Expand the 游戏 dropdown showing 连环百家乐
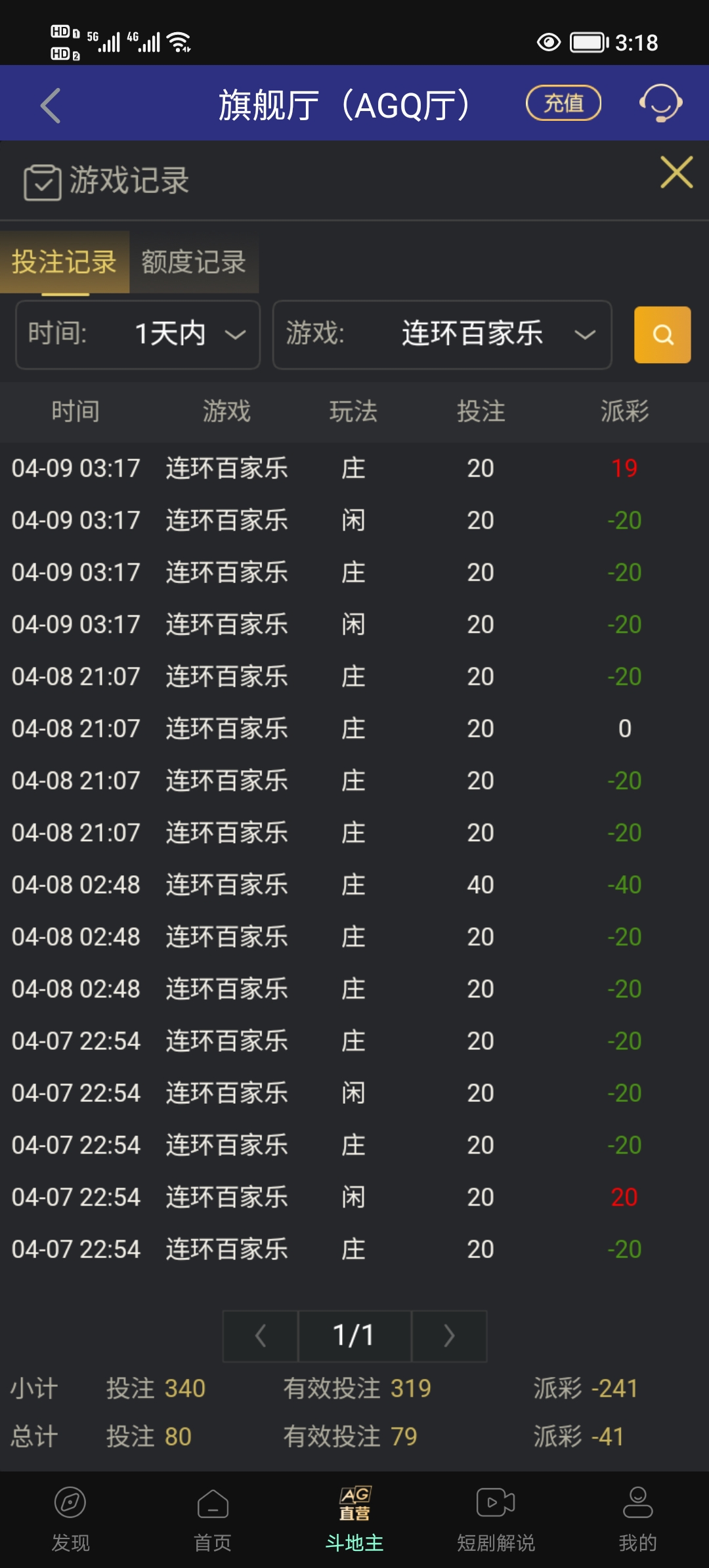 tap(442, 334)
